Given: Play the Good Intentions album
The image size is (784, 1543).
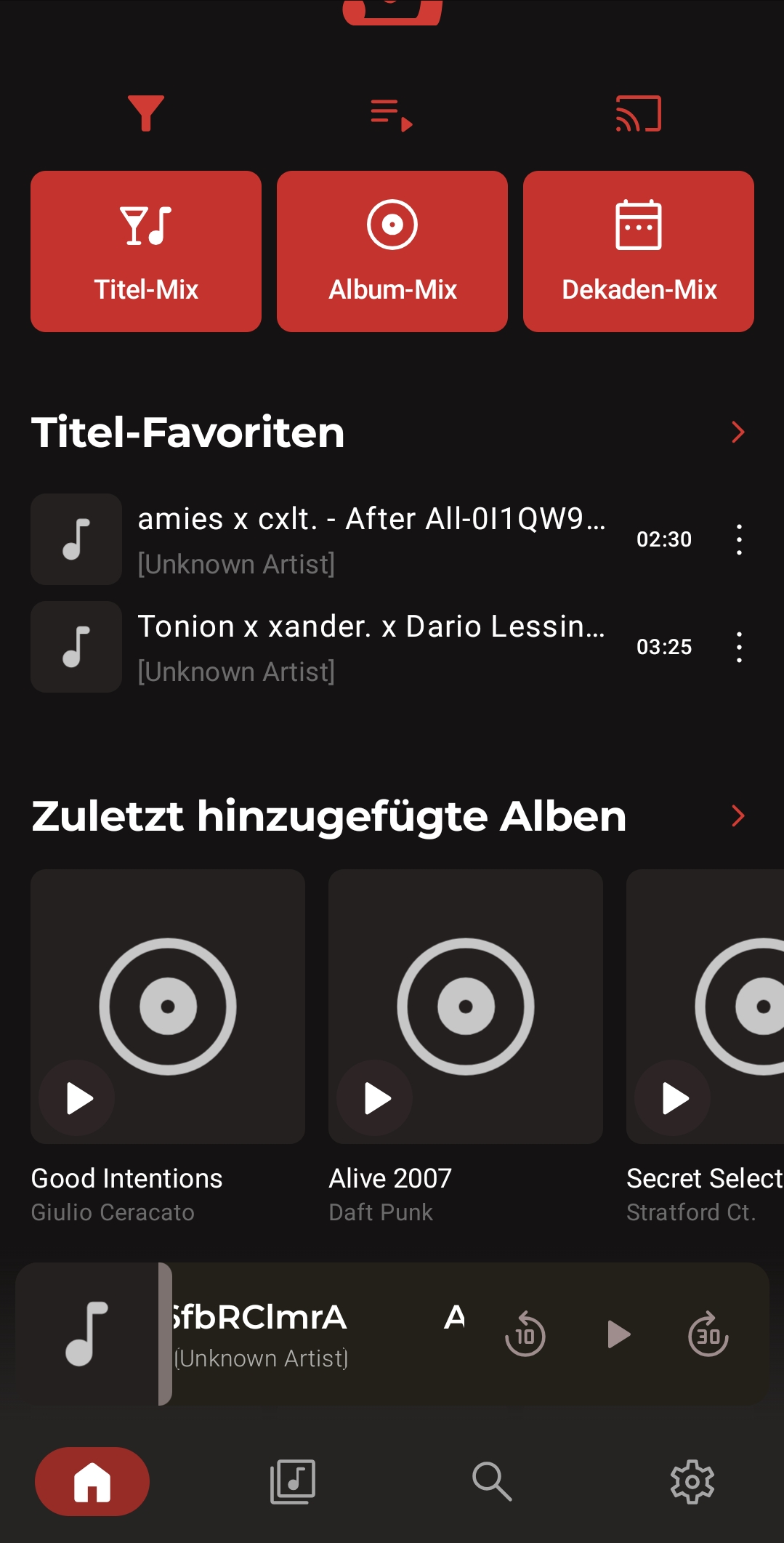Looking at the screenshot, I should tap(77, 1097).
